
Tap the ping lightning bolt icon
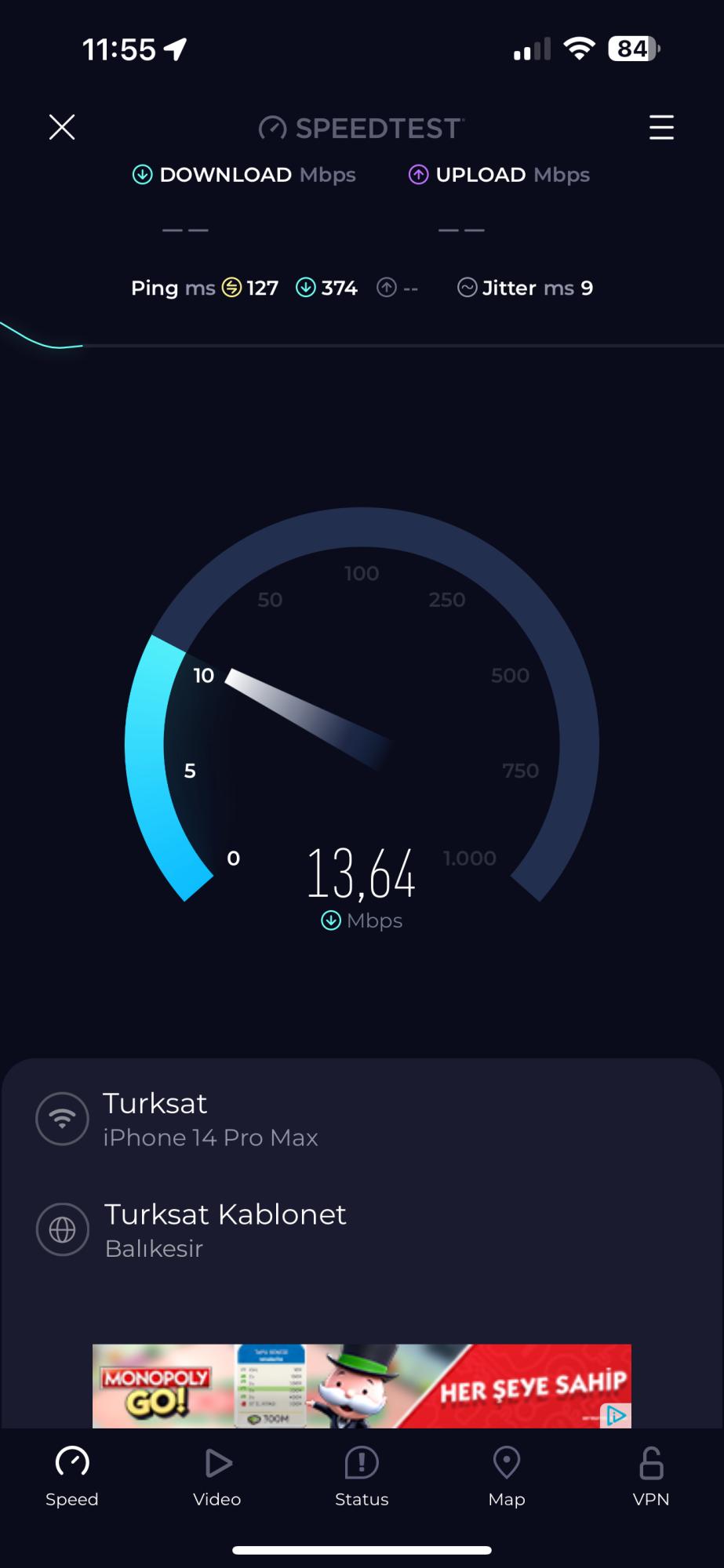pyautogui.click(x=230, y=288)
